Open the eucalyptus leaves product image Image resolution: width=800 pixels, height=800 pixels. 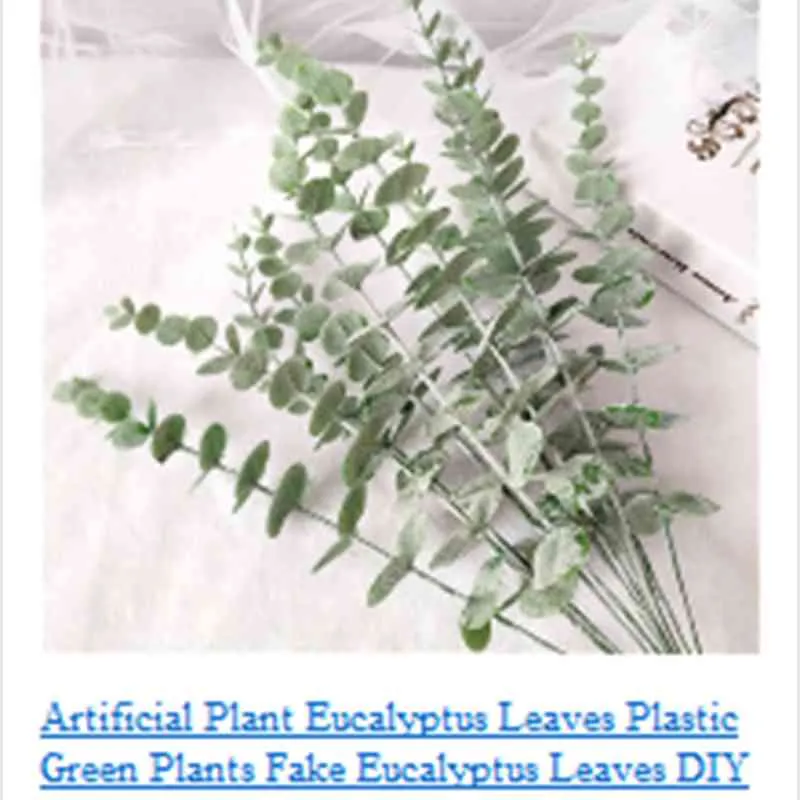(x=400, y=330)
